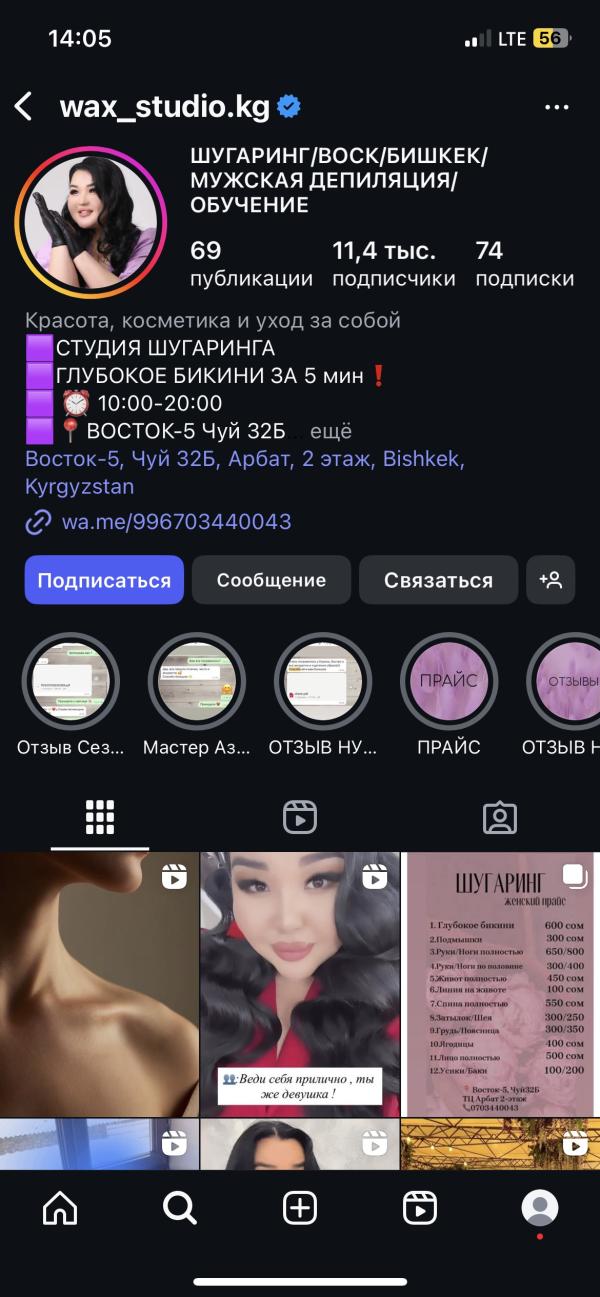Send a message via Сообщение
The width and height of the screenshot is (600, 1297).
(x=271, y=580)
